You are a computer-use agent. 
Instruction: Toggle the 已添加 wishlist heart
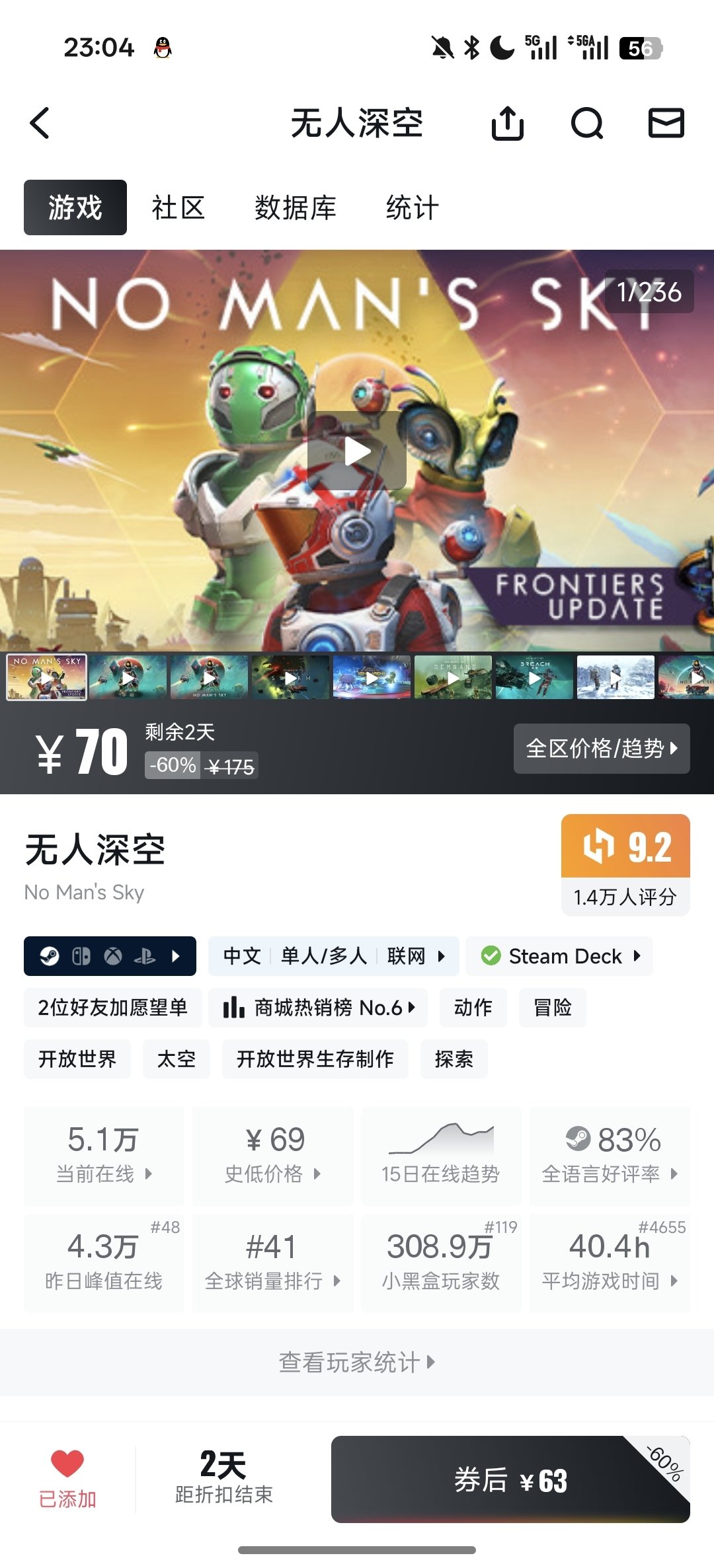[67, 1479]
